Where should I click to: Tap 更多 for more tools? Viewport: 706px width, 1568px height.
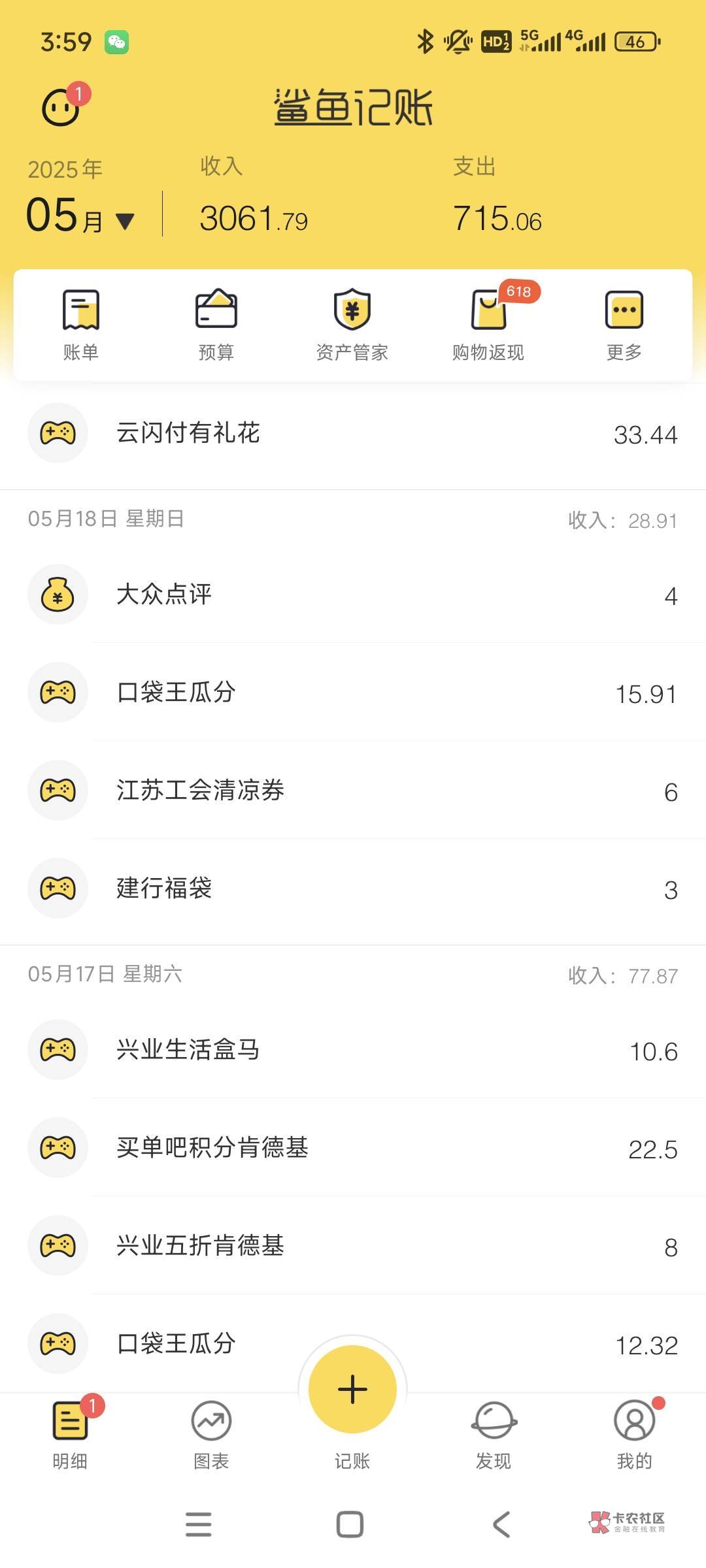(x=624, y=325)
